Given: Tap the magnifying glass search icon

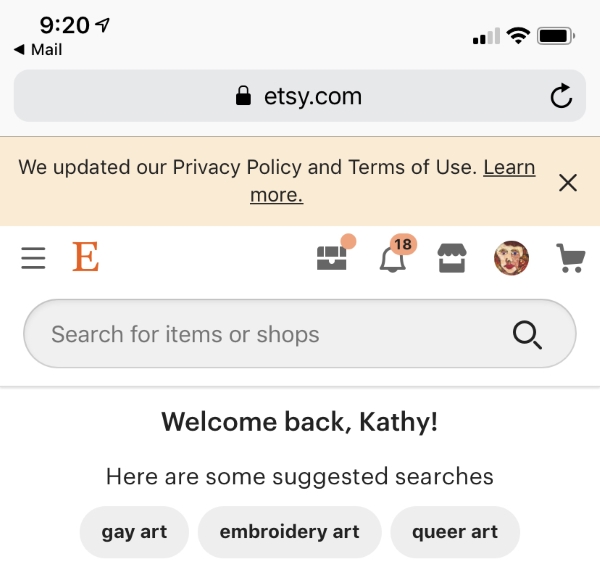Looking at the screenshot, I should coord(527,335).
